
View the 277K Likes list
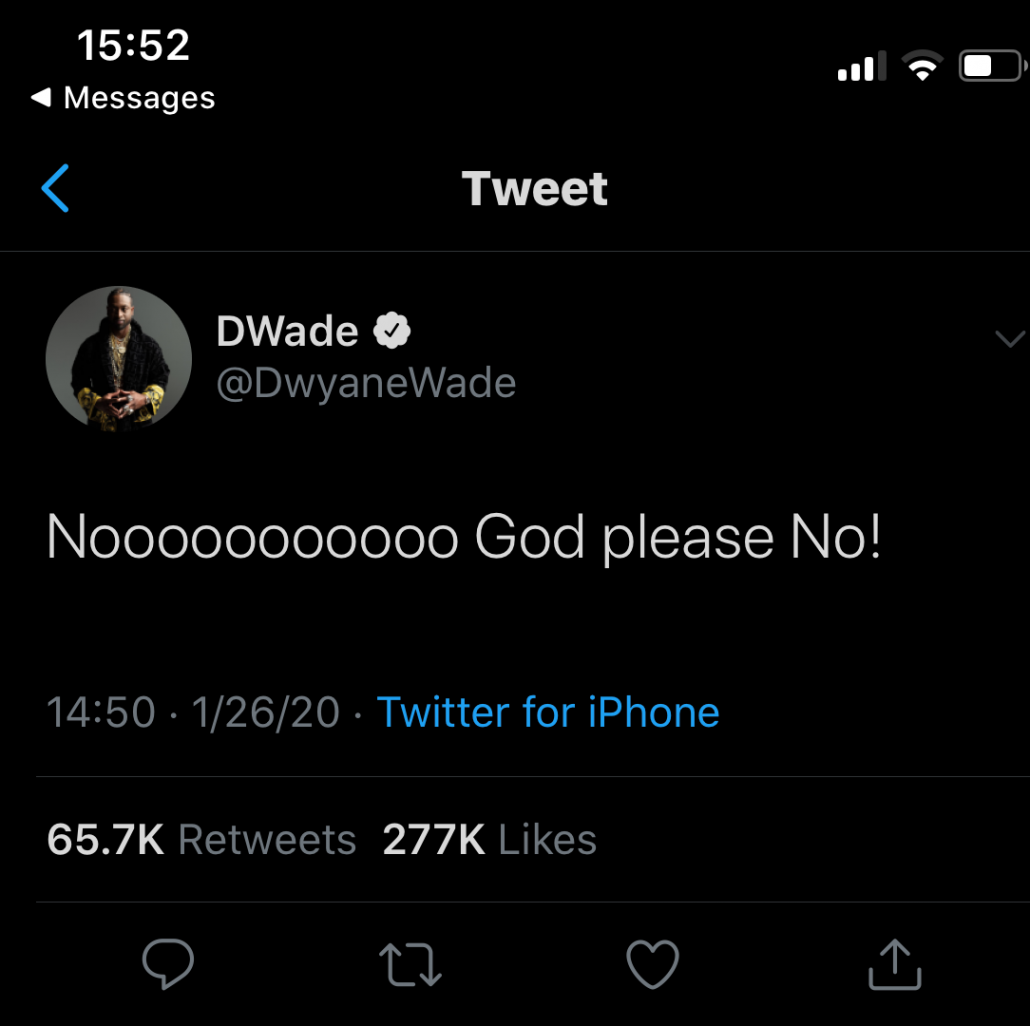coord(489,840)
